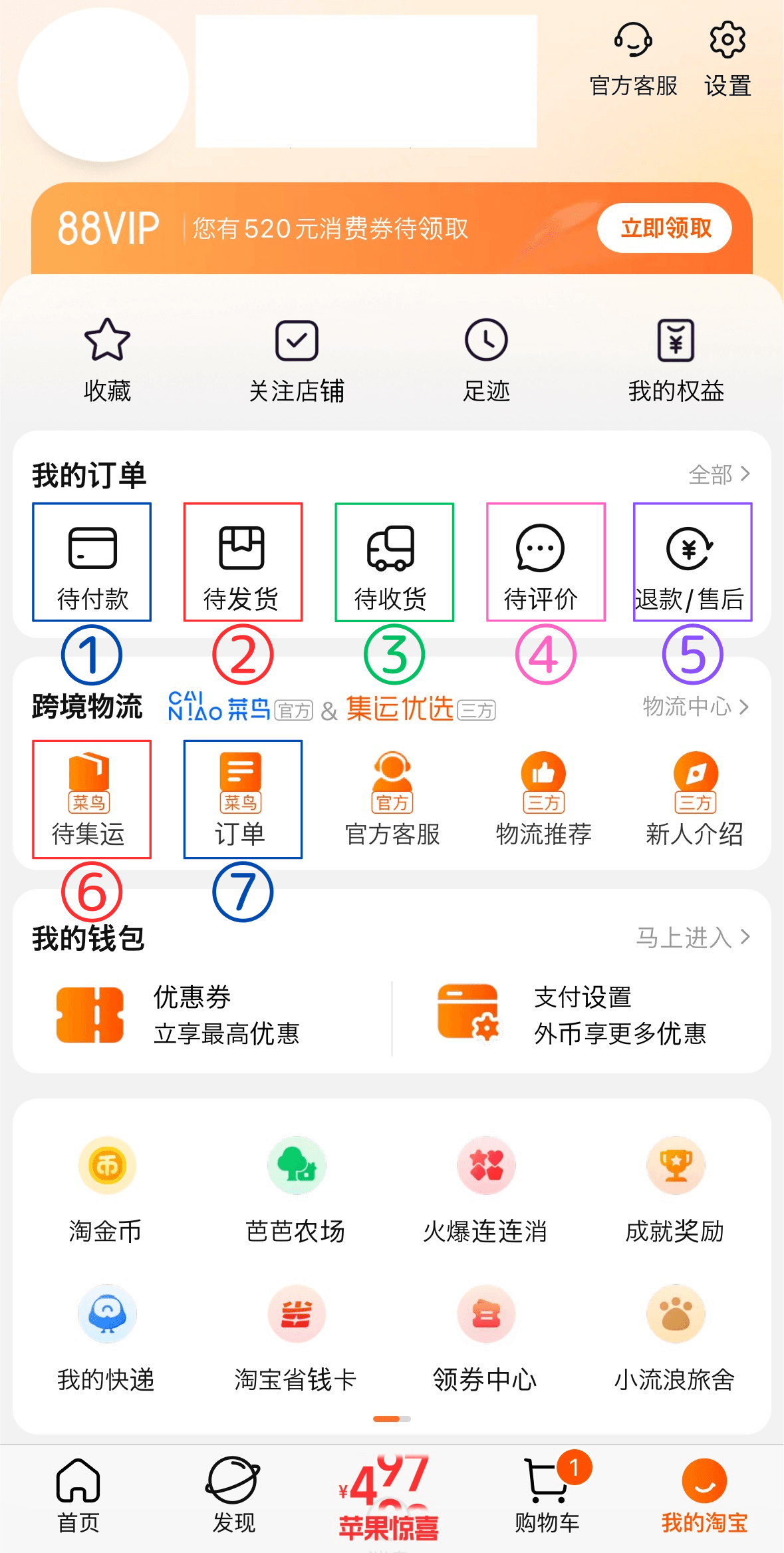Tap 立即领取 on the 88VIP banner

[x=665, y=228]
